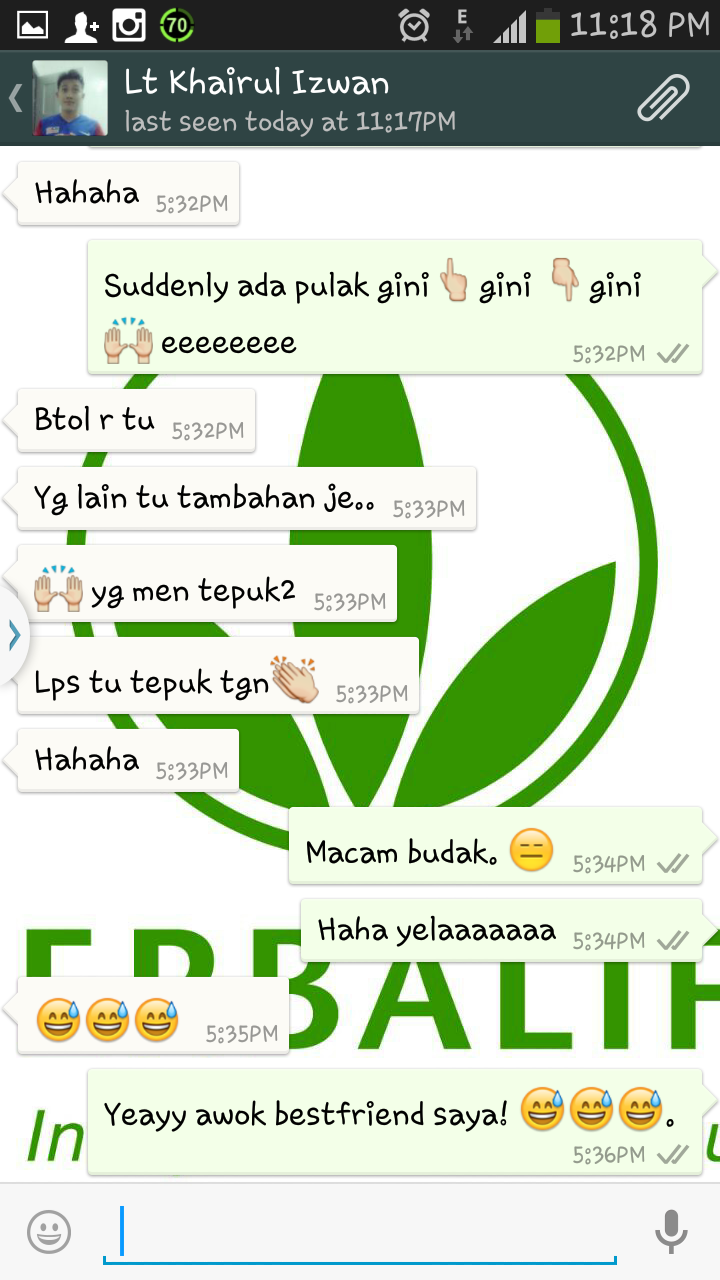Open Lt Khairul Izwan's contact info

256,98
